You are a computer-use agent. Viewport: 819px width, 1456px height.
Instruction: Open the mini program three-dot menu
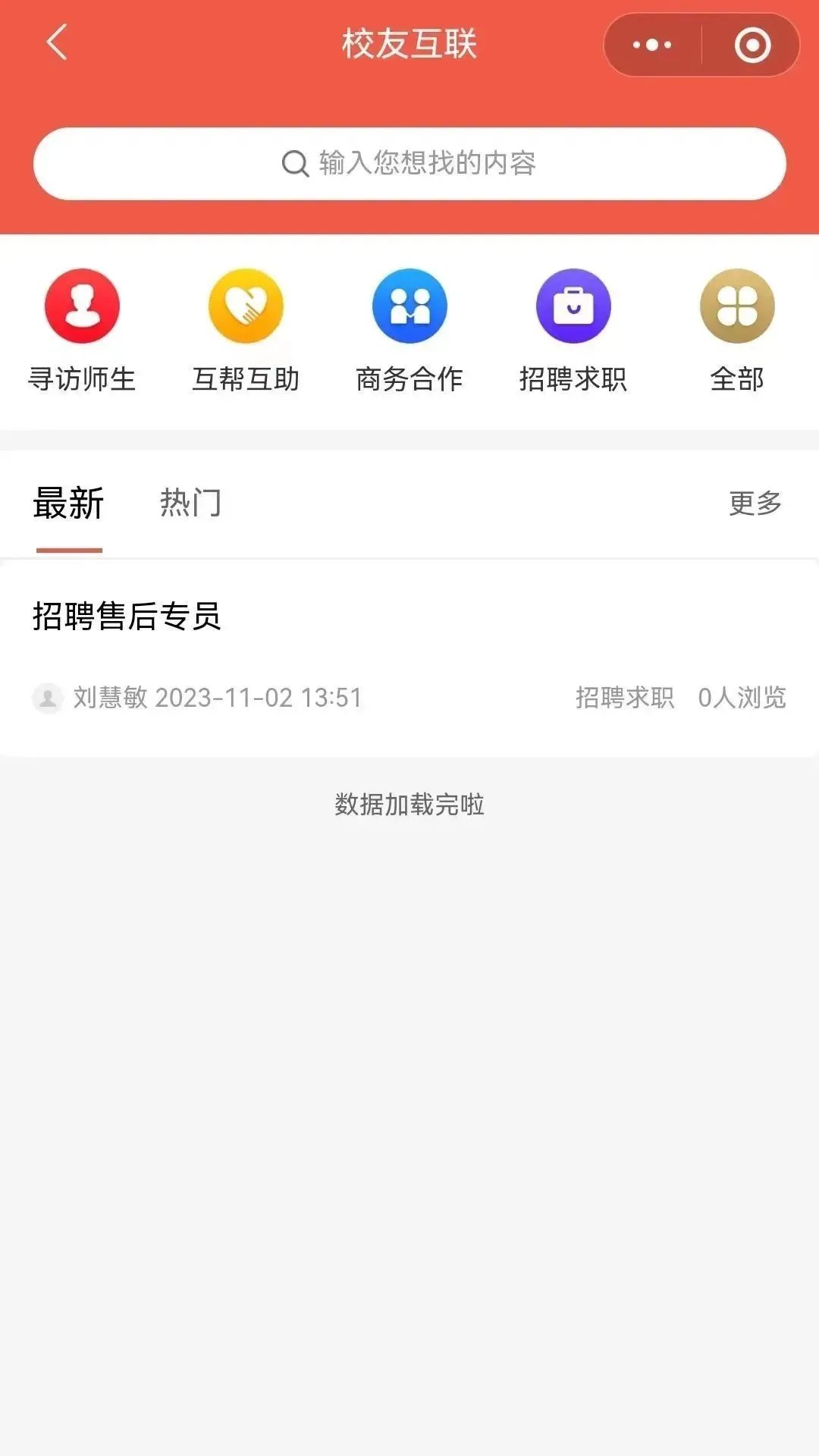(x=652, y=45)
